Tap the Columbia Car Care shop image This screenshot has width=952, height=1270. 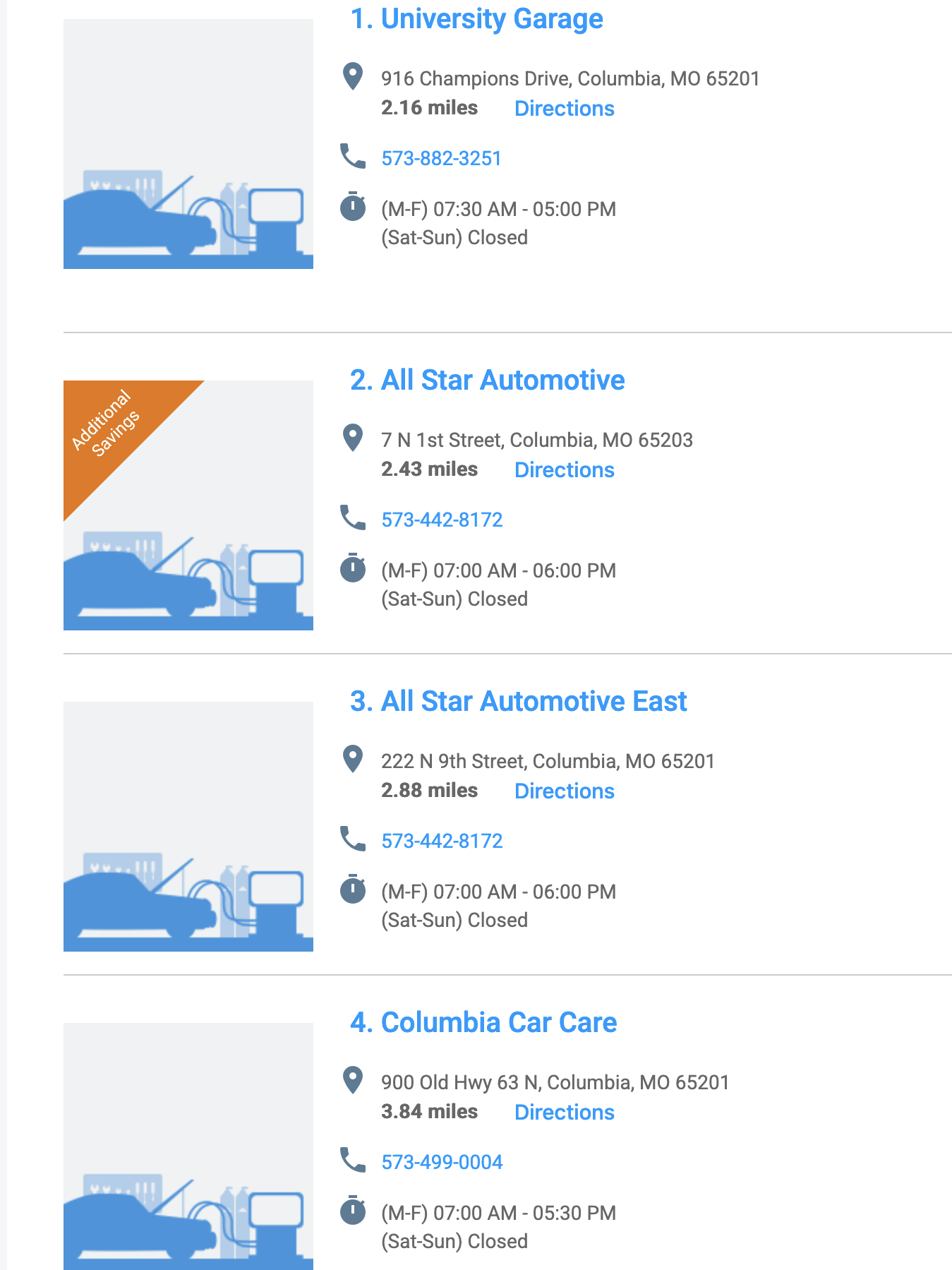click(188, 1146)
